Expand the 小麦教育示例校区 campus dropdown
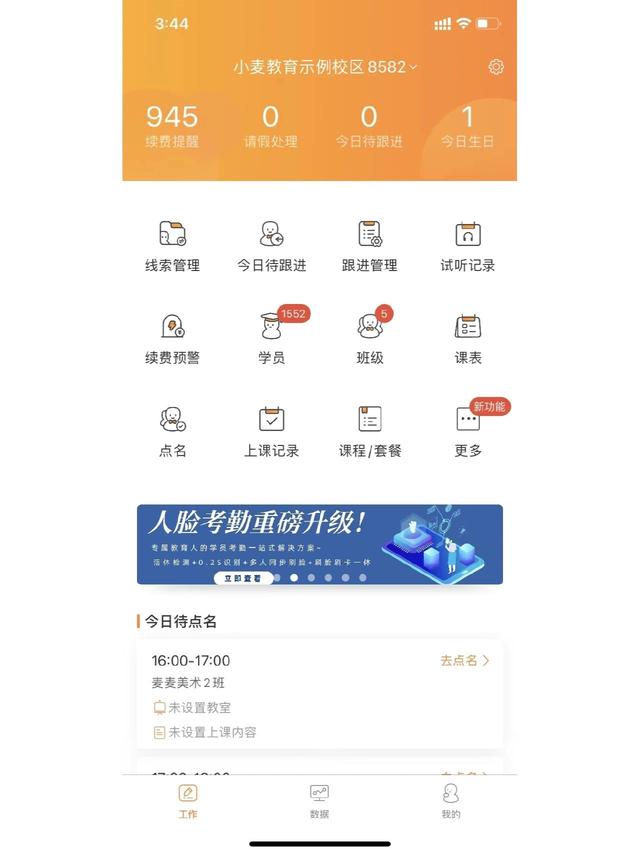 coord(325,67)
